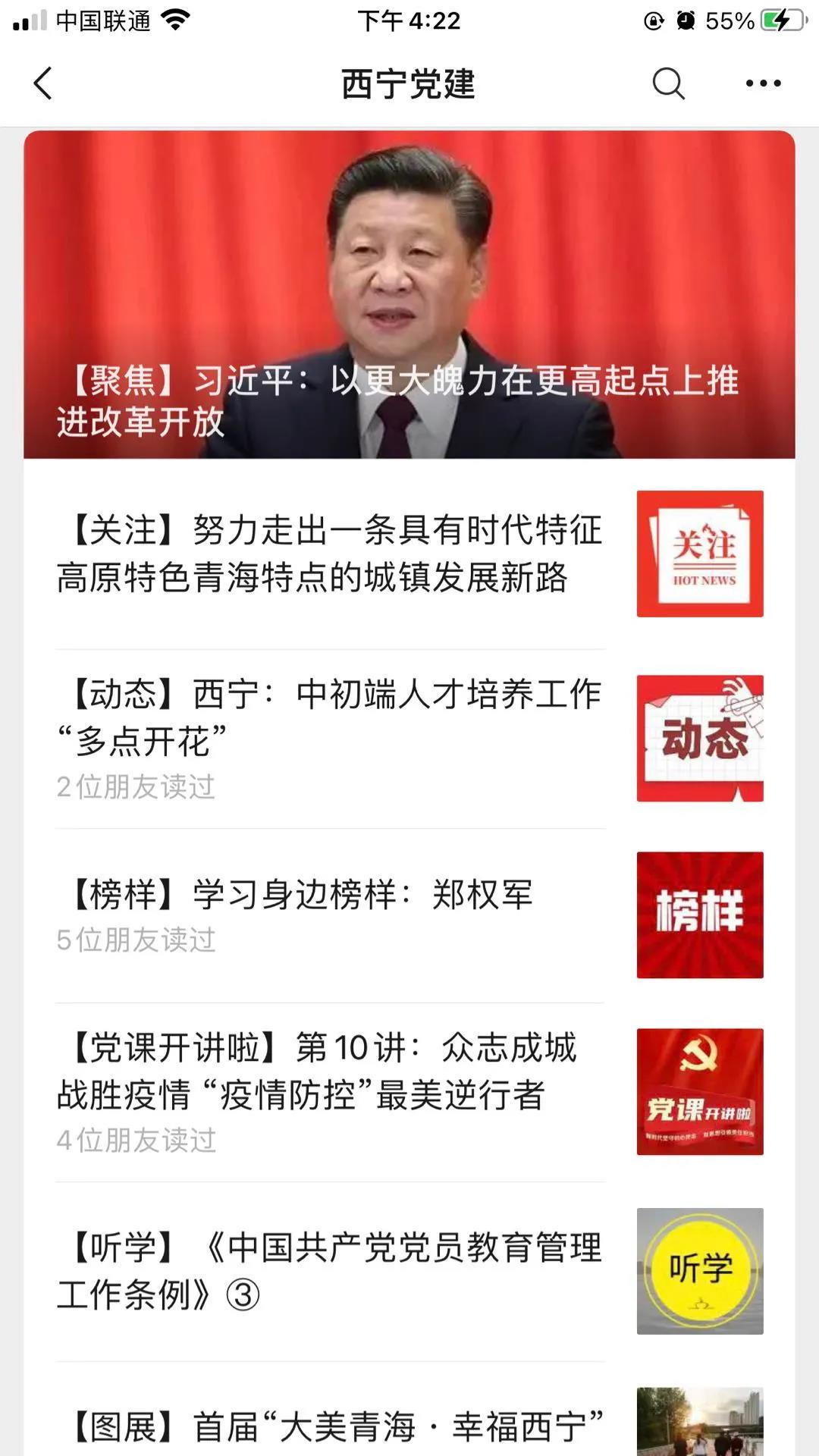
Task: Open search in 西宁党建
Action: (668, 83)
